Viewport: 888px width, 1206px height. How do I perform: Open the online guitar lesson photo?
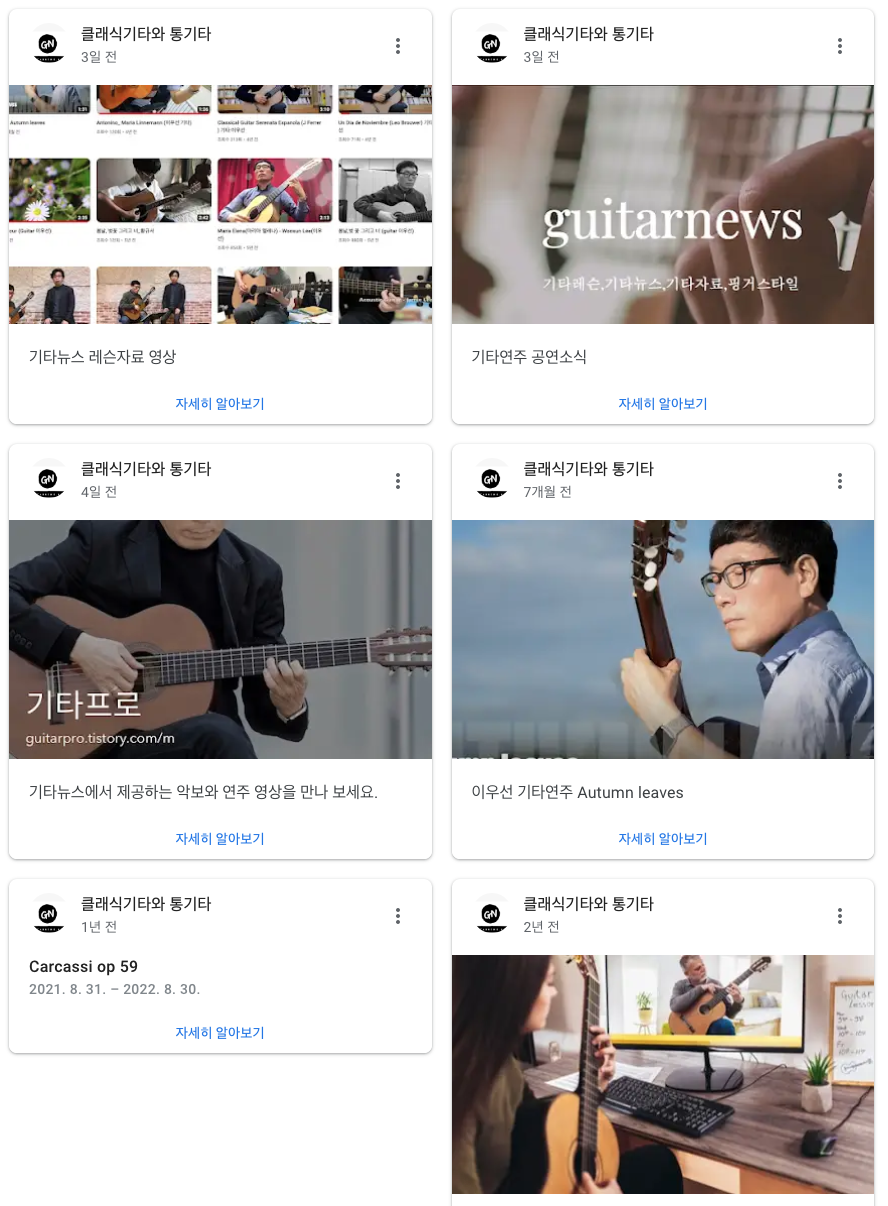coord(663,1074)
